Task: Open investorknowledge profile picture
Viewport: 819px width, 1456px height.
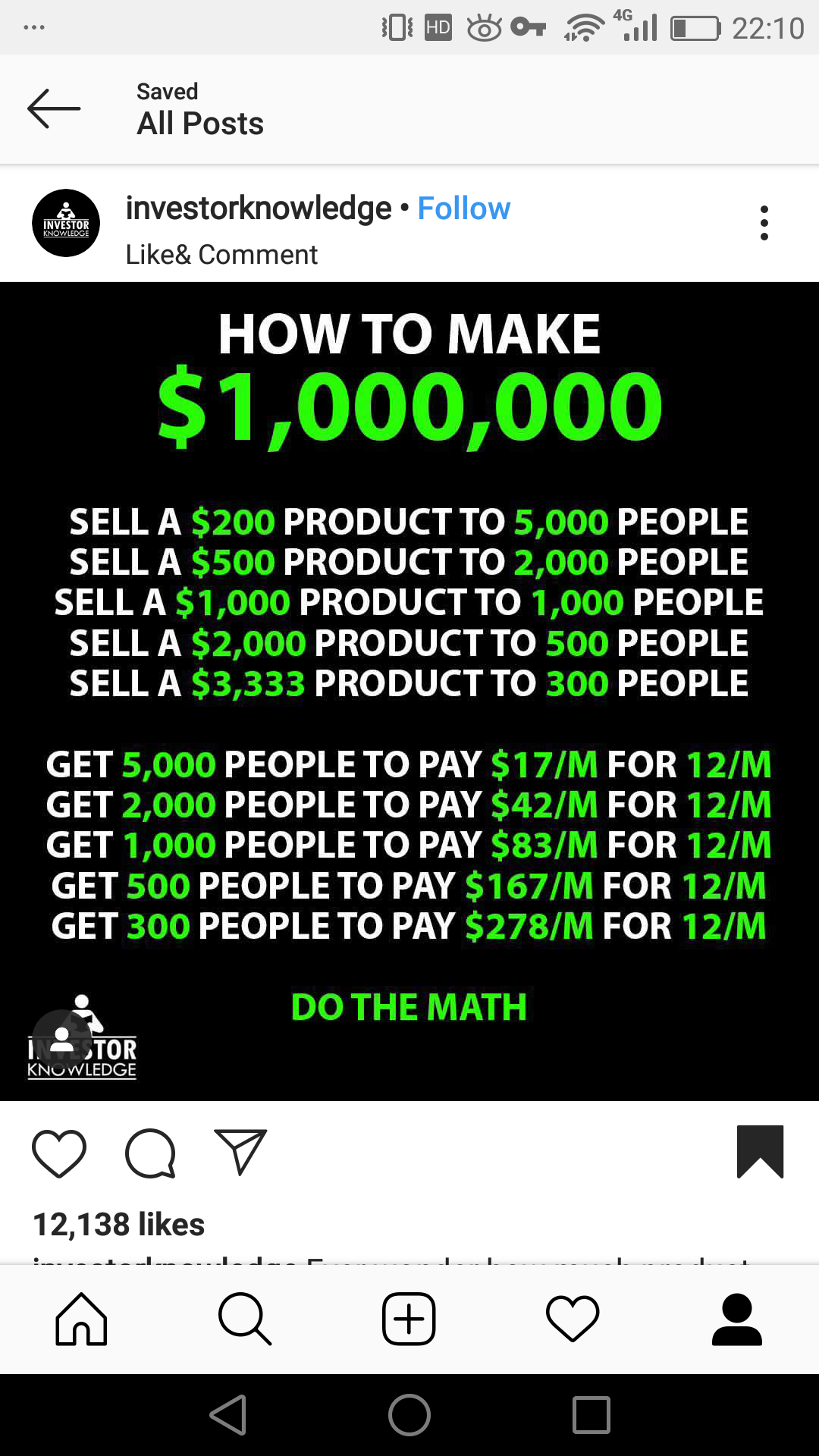Action: tap(66, 223)
